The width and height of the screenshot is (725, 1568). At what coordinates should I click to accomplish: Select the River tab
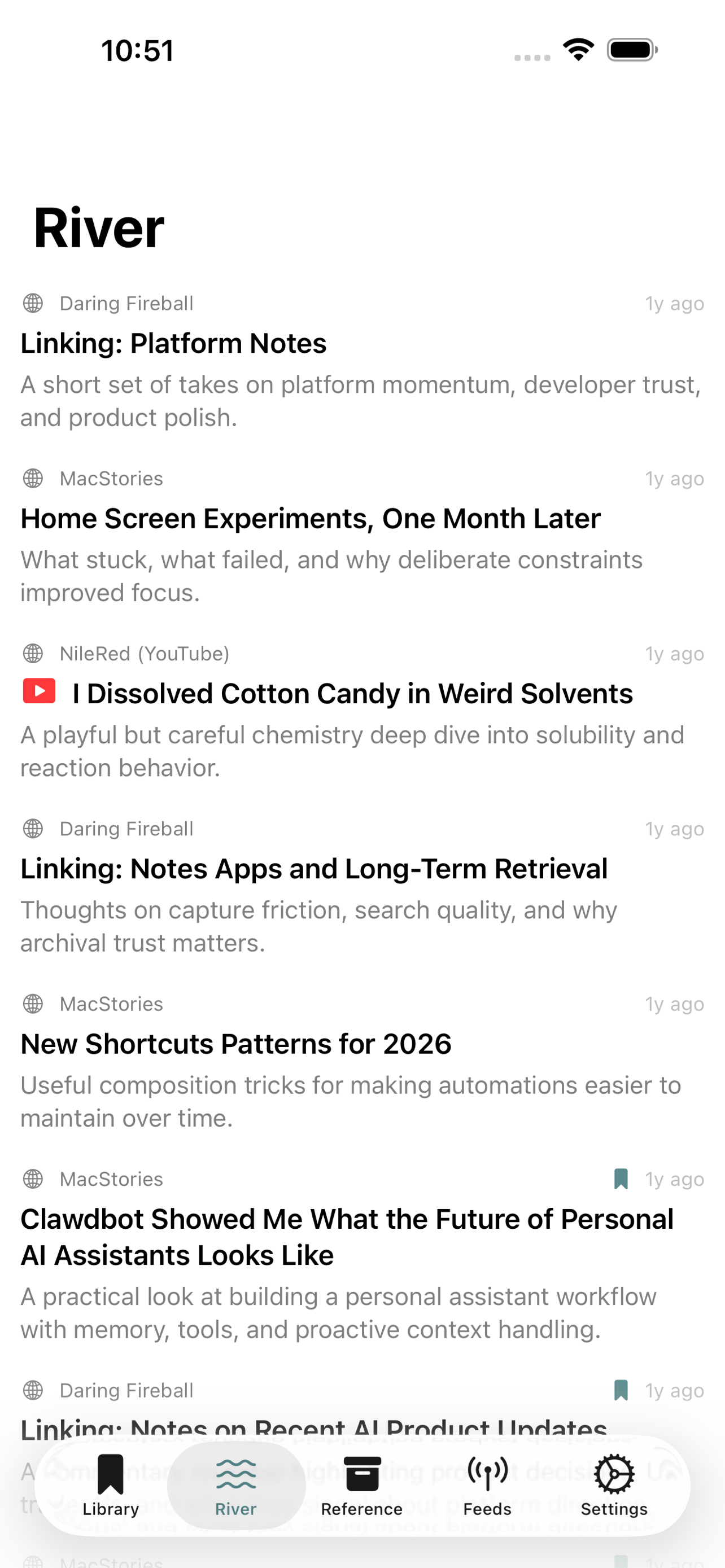pyautogui.click(x=236, y=1486)
